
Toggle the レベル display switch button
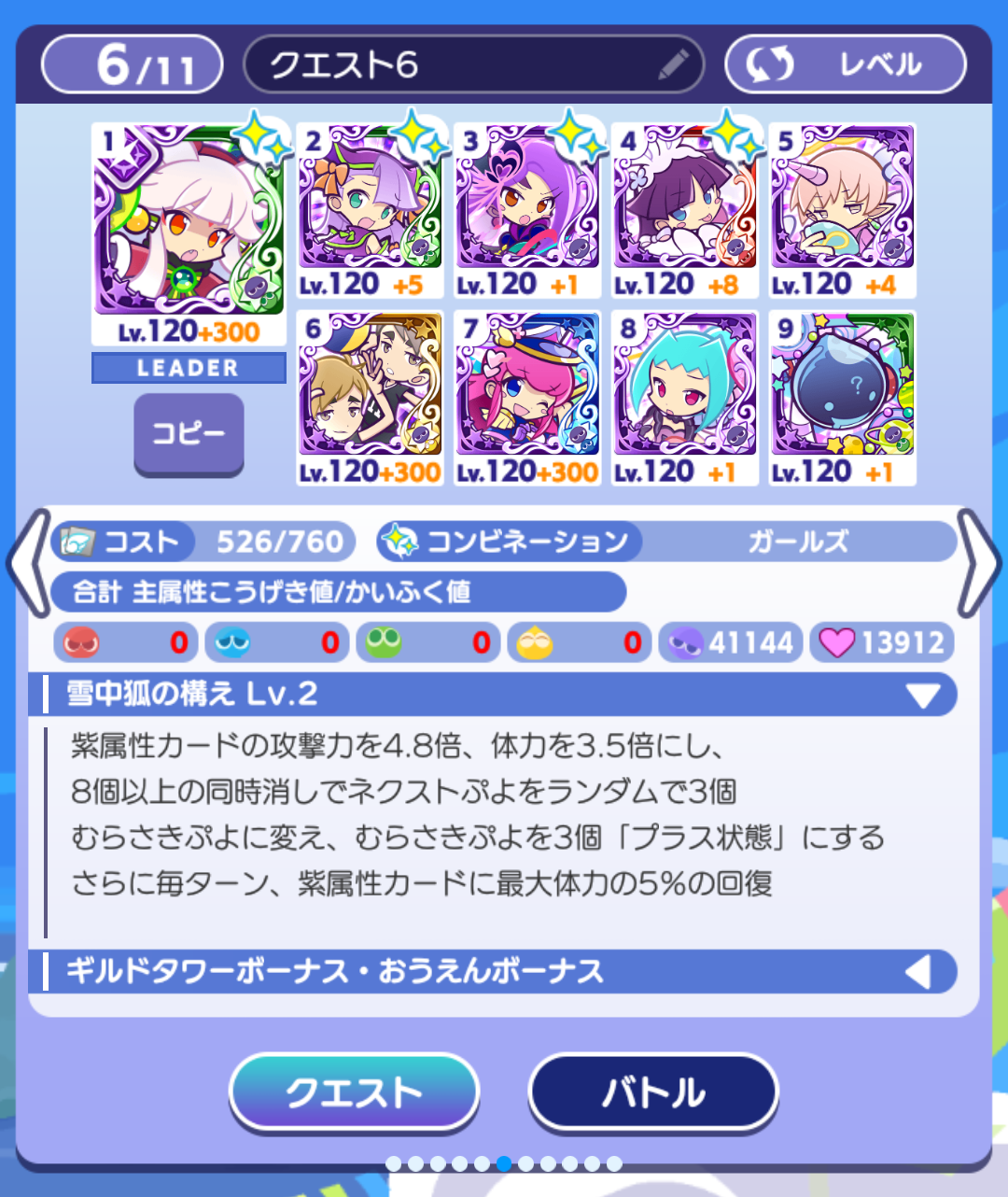[845, 64]
